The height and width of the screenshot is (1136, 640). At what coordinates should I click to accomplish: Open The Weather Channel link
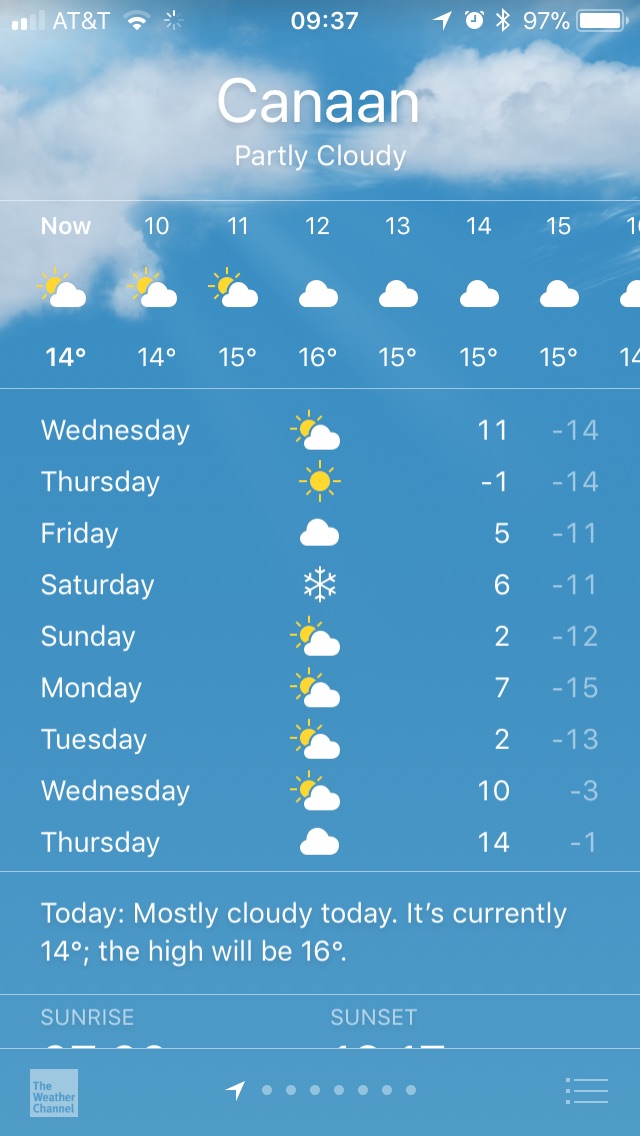tap(53, 1092)
